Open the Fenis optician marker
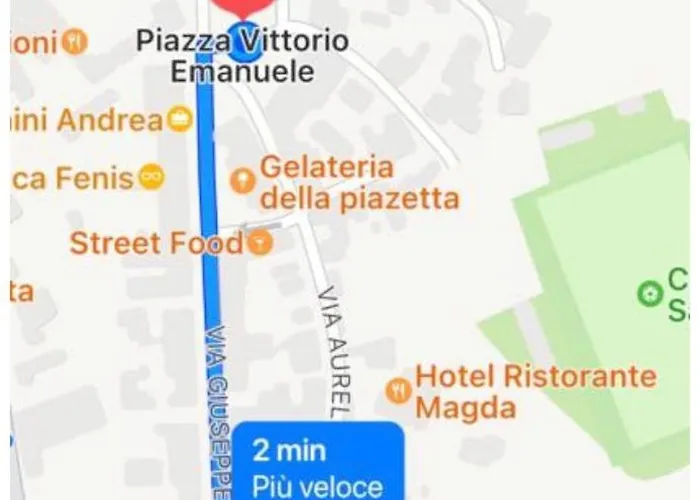Screen dimensions: 700x500 (x=151, y=178)
